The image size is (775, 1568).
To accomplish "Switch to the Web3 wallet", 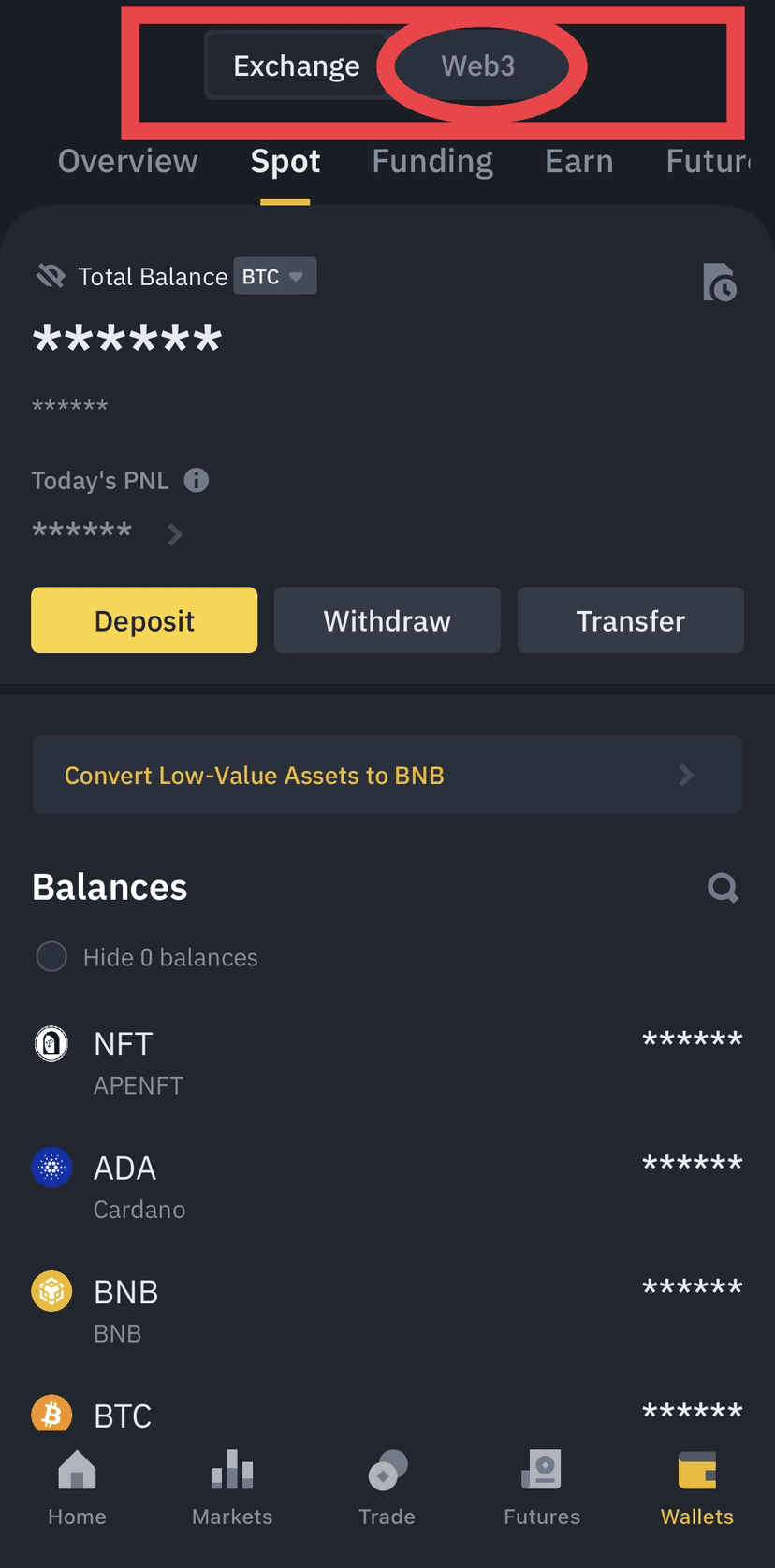I will [478, 66].
